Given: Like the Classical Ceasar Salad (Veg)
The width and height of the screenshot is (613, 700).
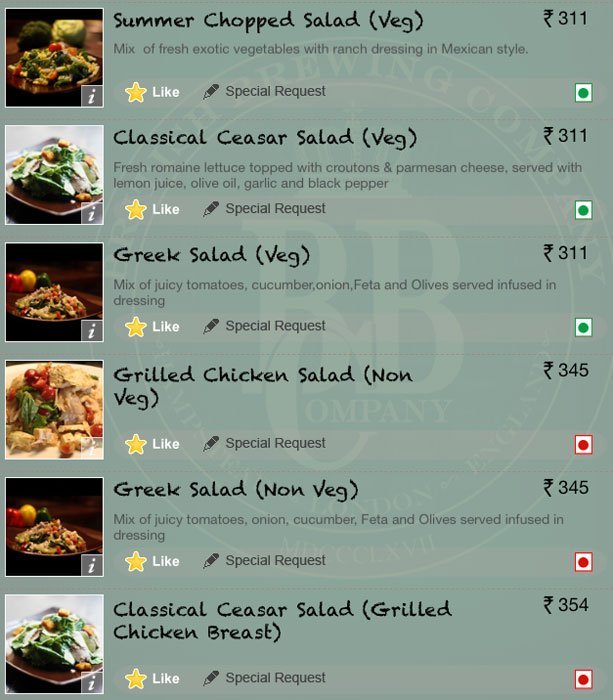Looking at the screenshot, I should [x=152, y=209].
